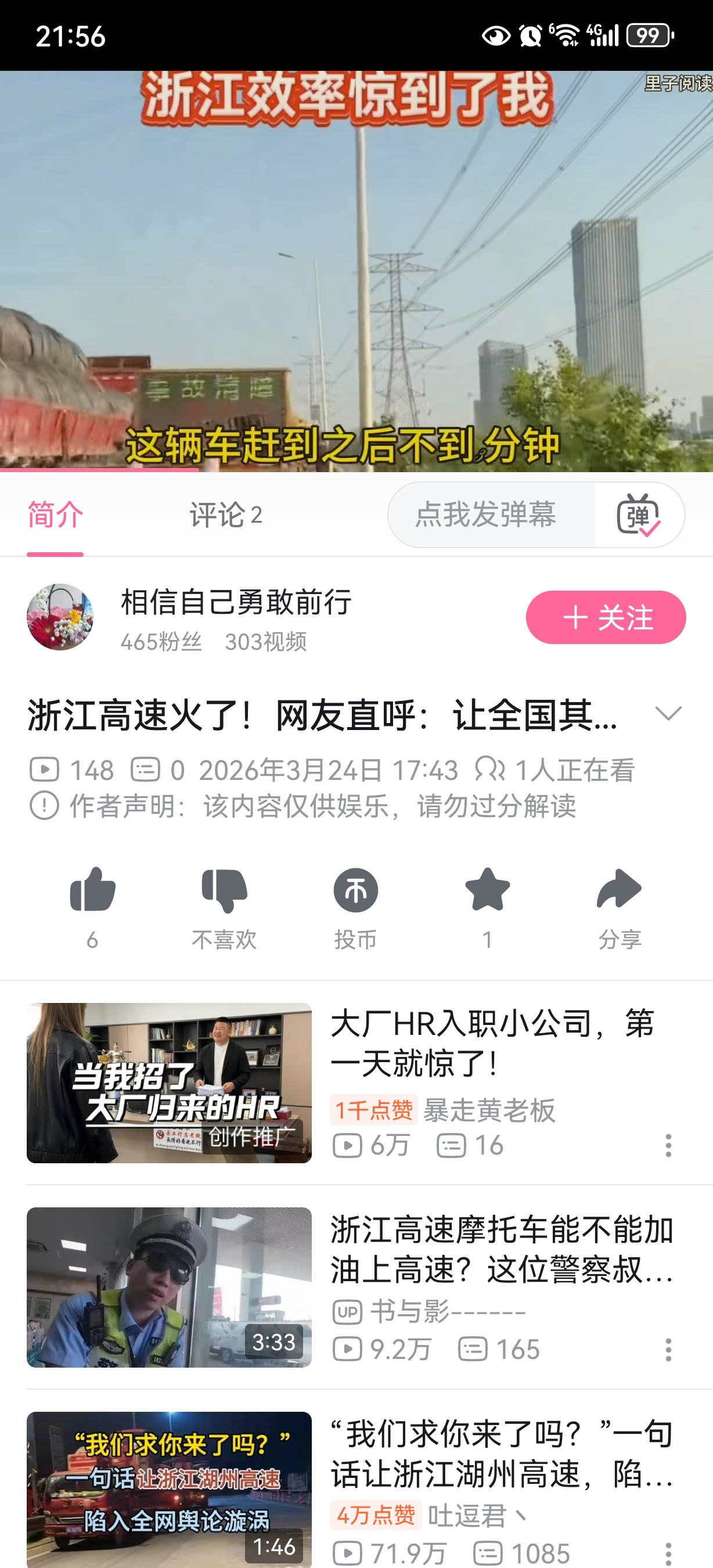This screenshot has width=713, height=1568.
Task: Open the video "我们求你来了吗？"
Action: [x=501, y=1452]
